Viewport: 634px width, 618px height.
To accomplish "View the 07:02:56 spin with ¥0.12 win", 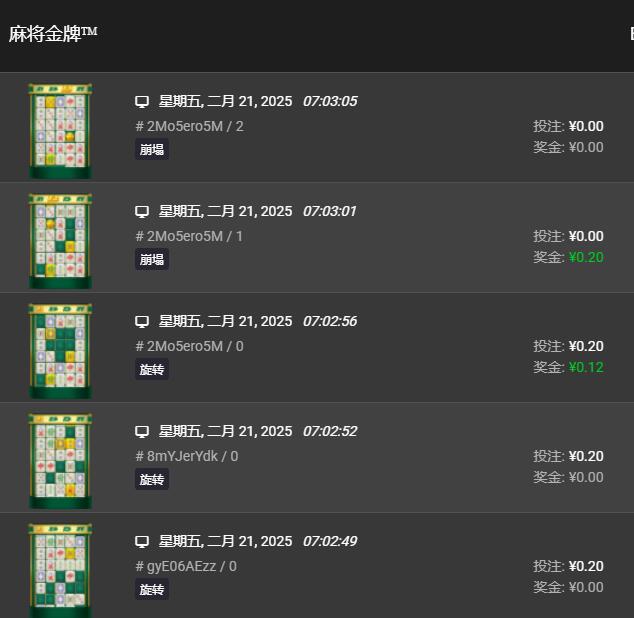I will (316, 347).
